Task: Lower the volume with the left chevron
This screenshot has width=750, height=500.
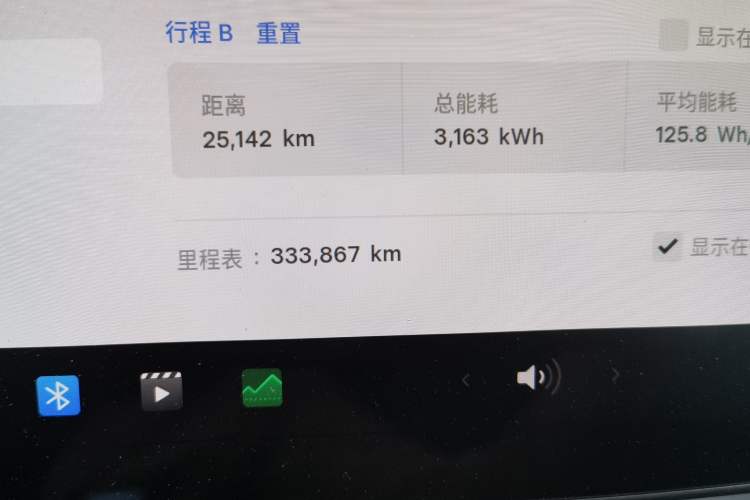Action: pyautogui.click(x=465, y=379)
